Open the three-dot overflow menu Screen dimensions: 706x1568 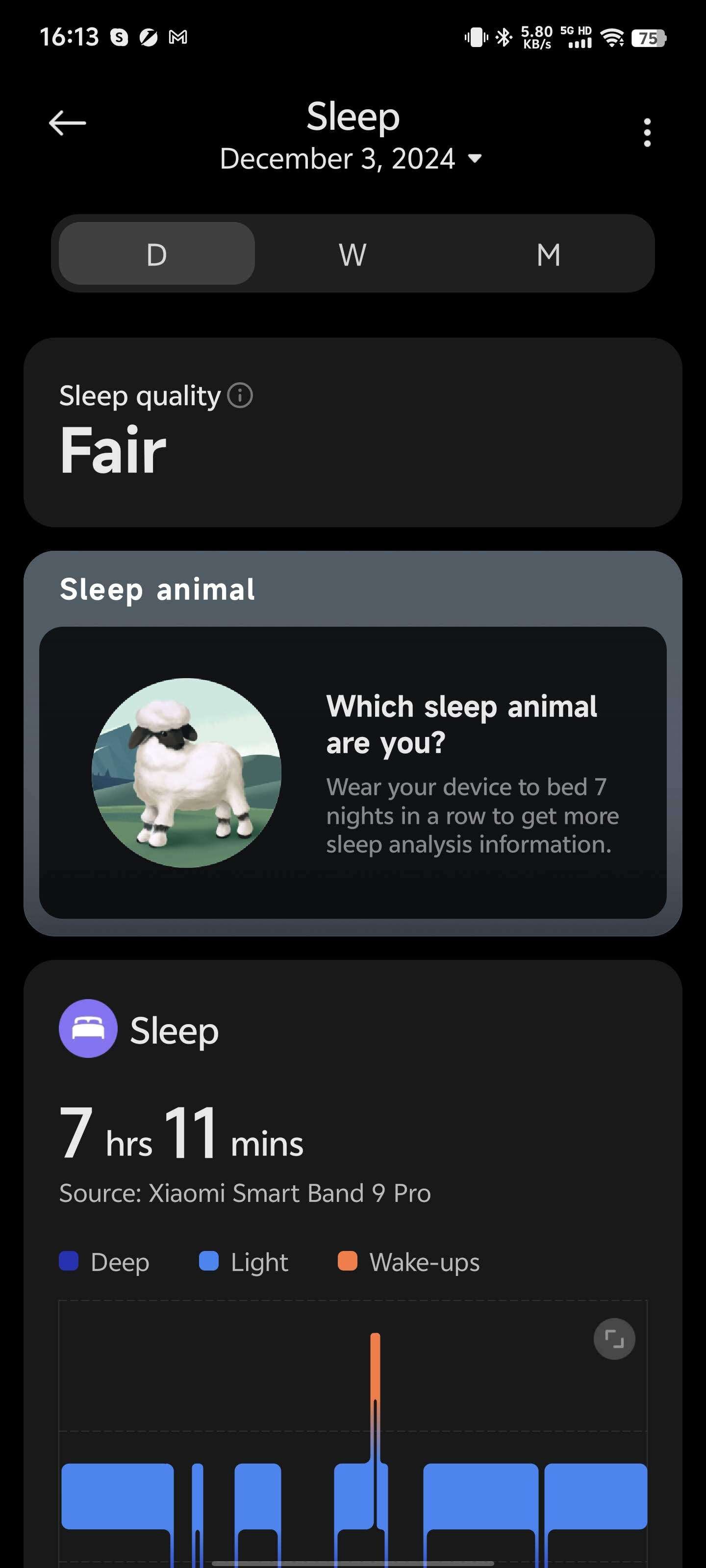coord(647,133)
